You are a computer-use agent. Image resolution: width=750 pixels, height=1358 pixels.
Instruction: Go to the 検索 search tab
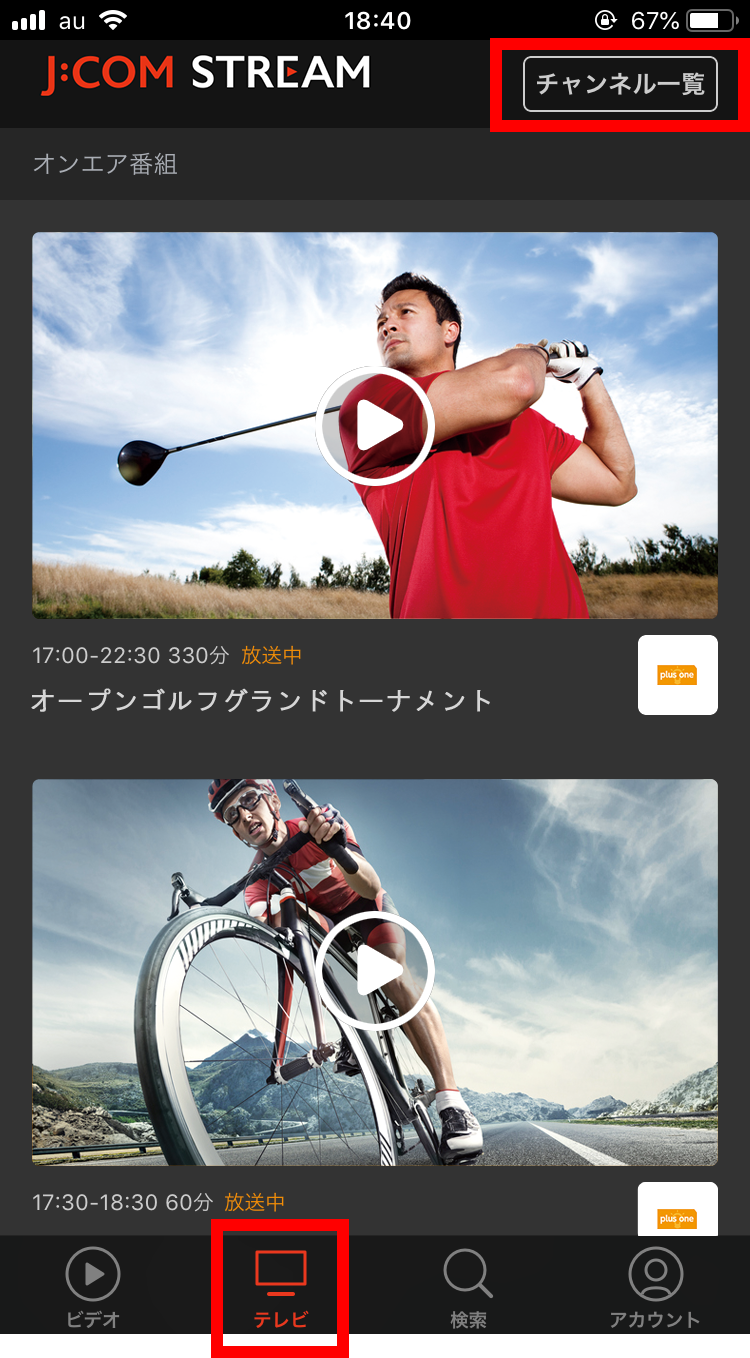(x=468, y=1289)
